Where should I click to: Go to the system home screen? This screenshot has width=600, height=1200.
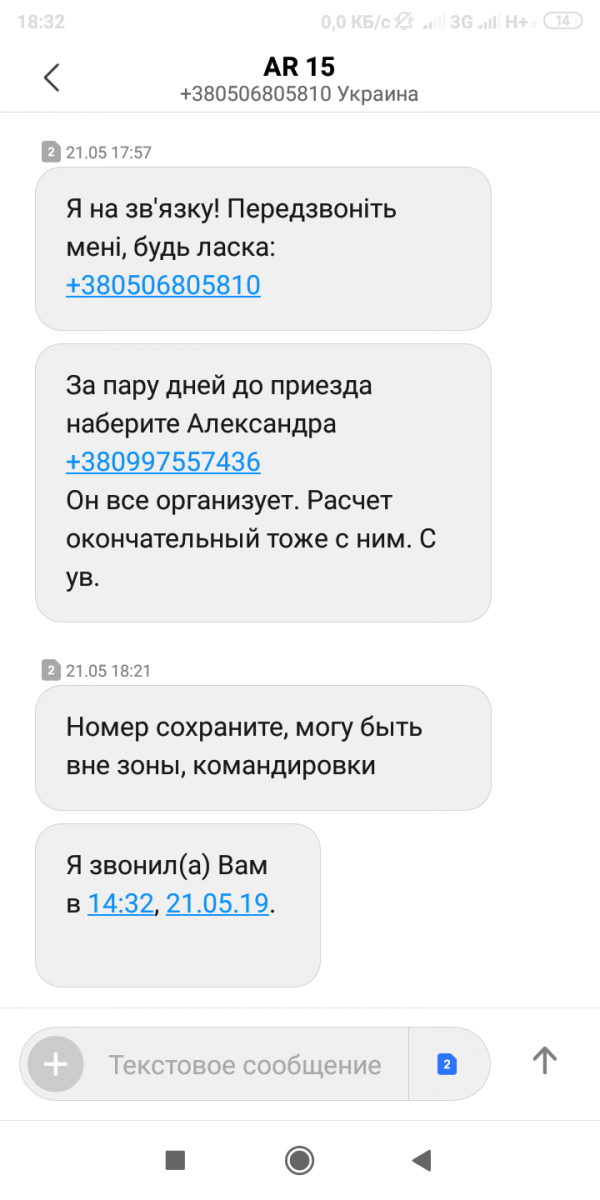point(299,1160)
